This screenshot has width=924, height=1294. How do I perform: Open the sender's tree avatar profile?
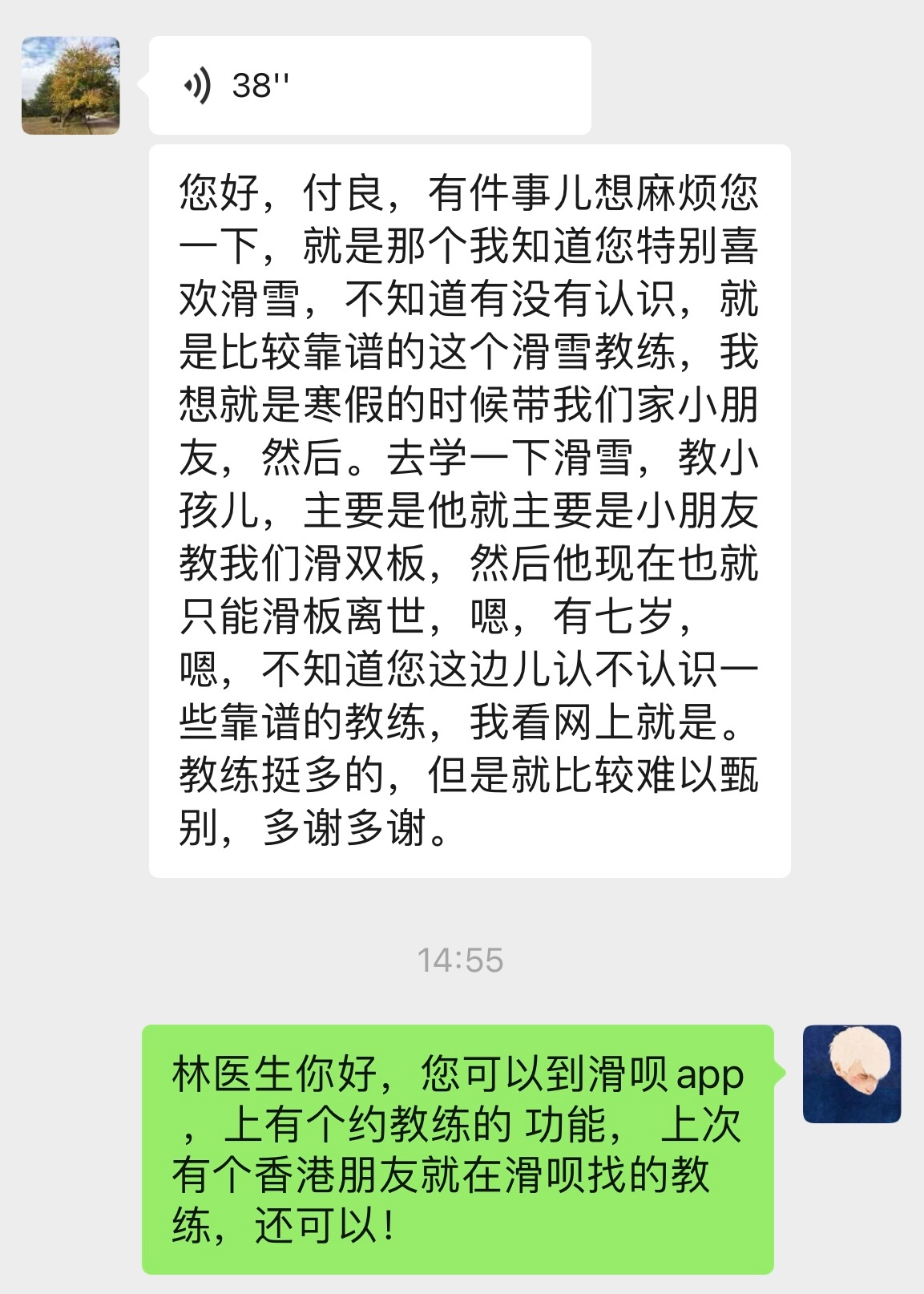[71, 85]
